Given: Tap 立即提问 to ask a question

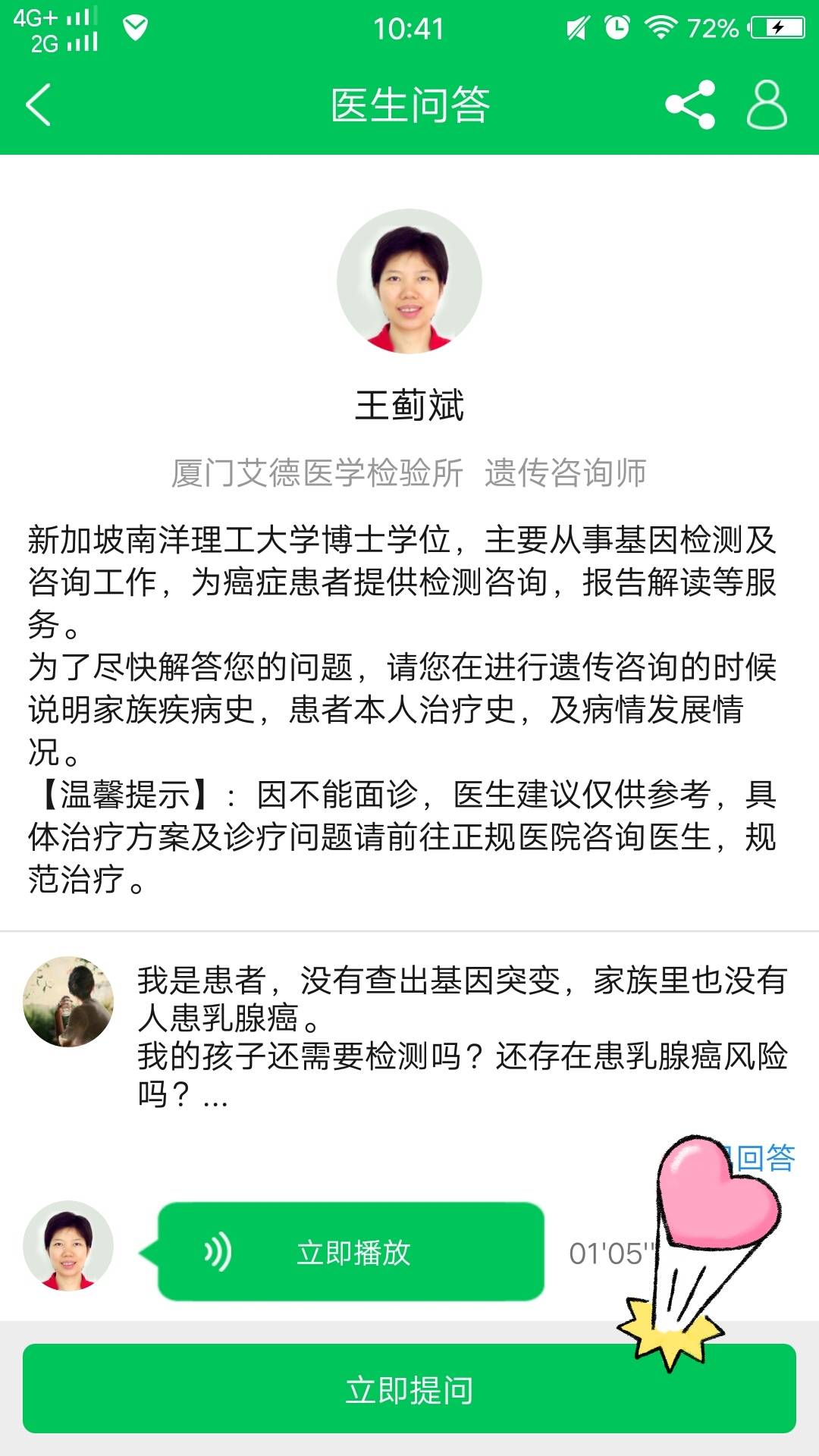Looking at the screenshot, I should coord(409,1389).
